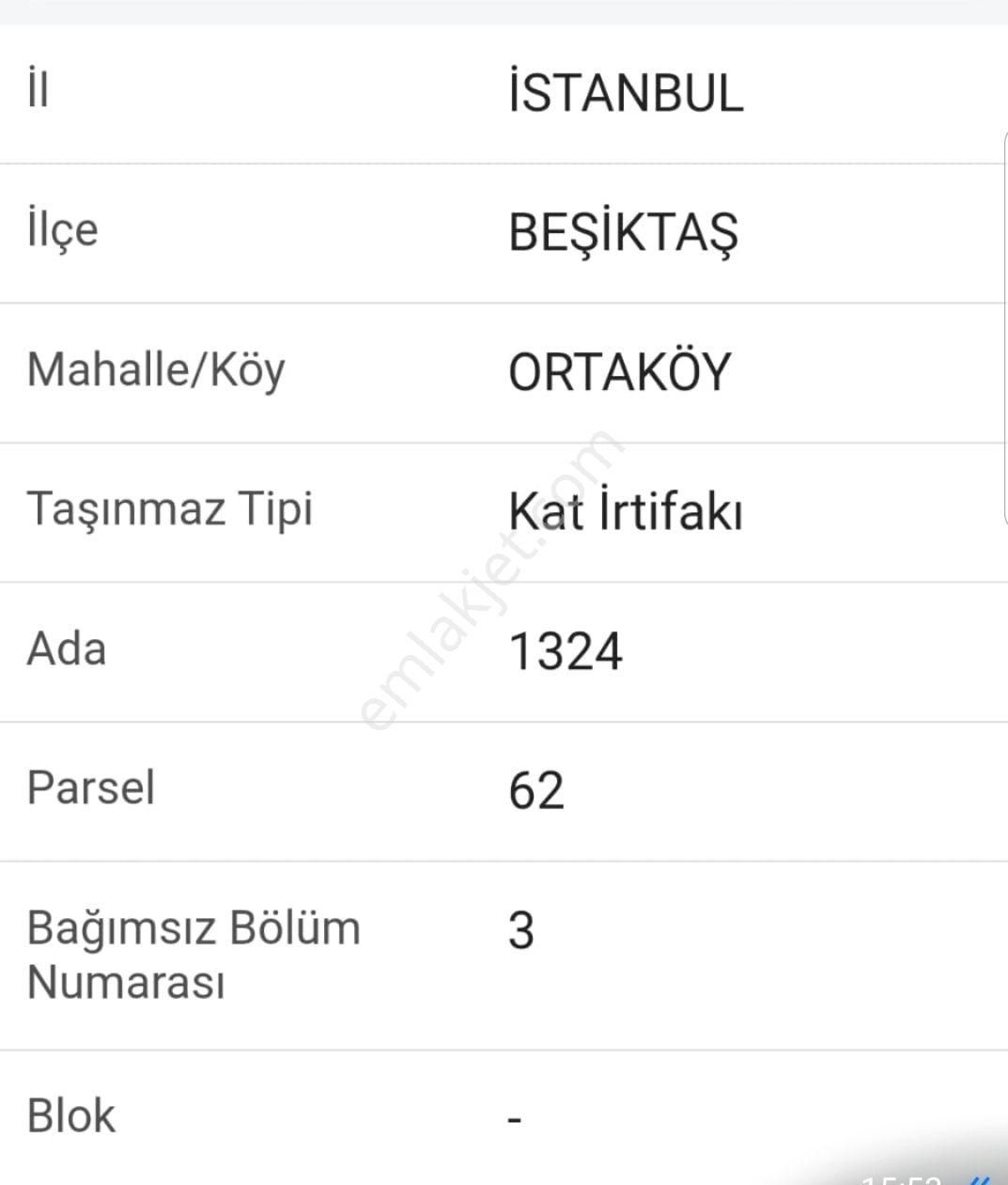
Task: Click the top gray header bar
Action: click(504, 11)
